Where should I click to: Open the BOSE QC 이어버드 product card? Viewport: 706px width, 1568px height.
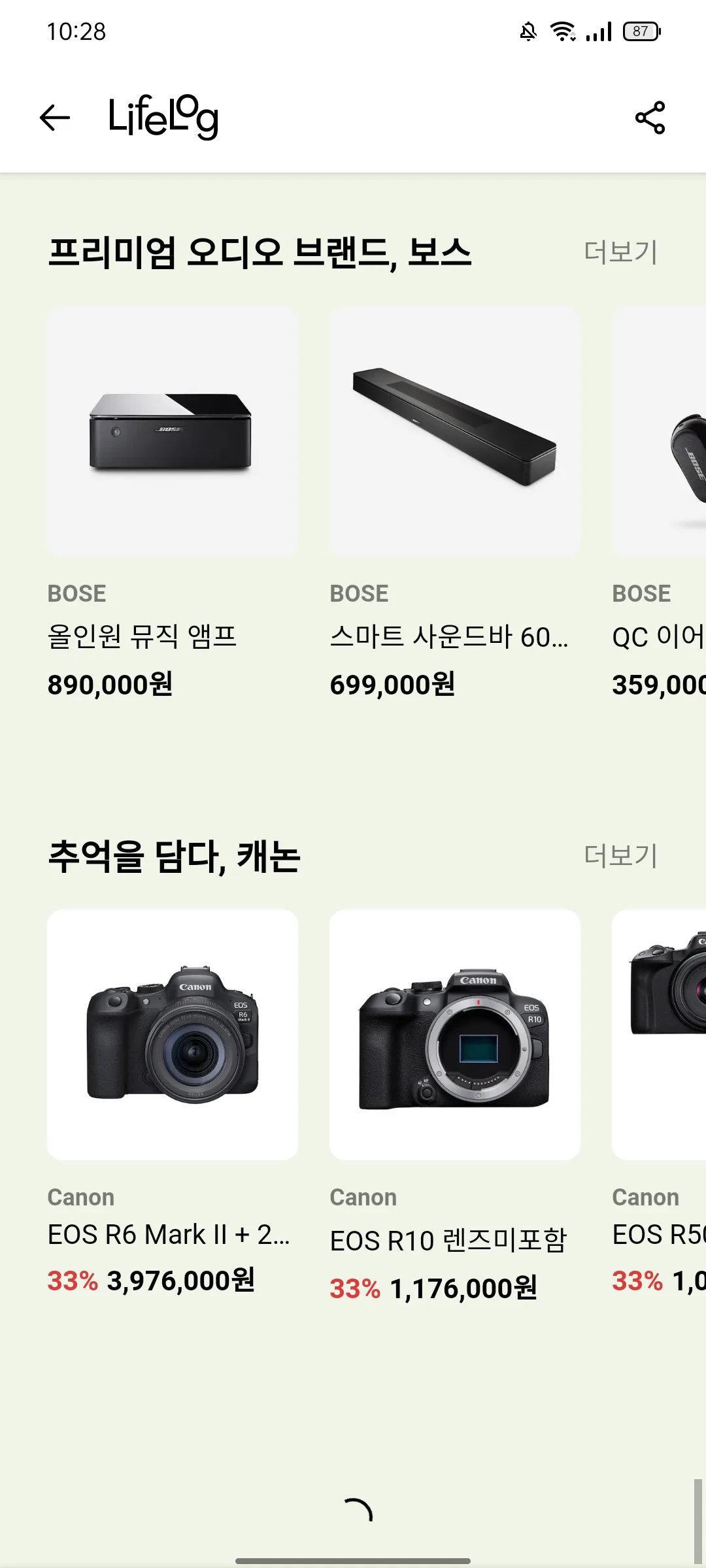pyautogui.click(x=660, y=433)
